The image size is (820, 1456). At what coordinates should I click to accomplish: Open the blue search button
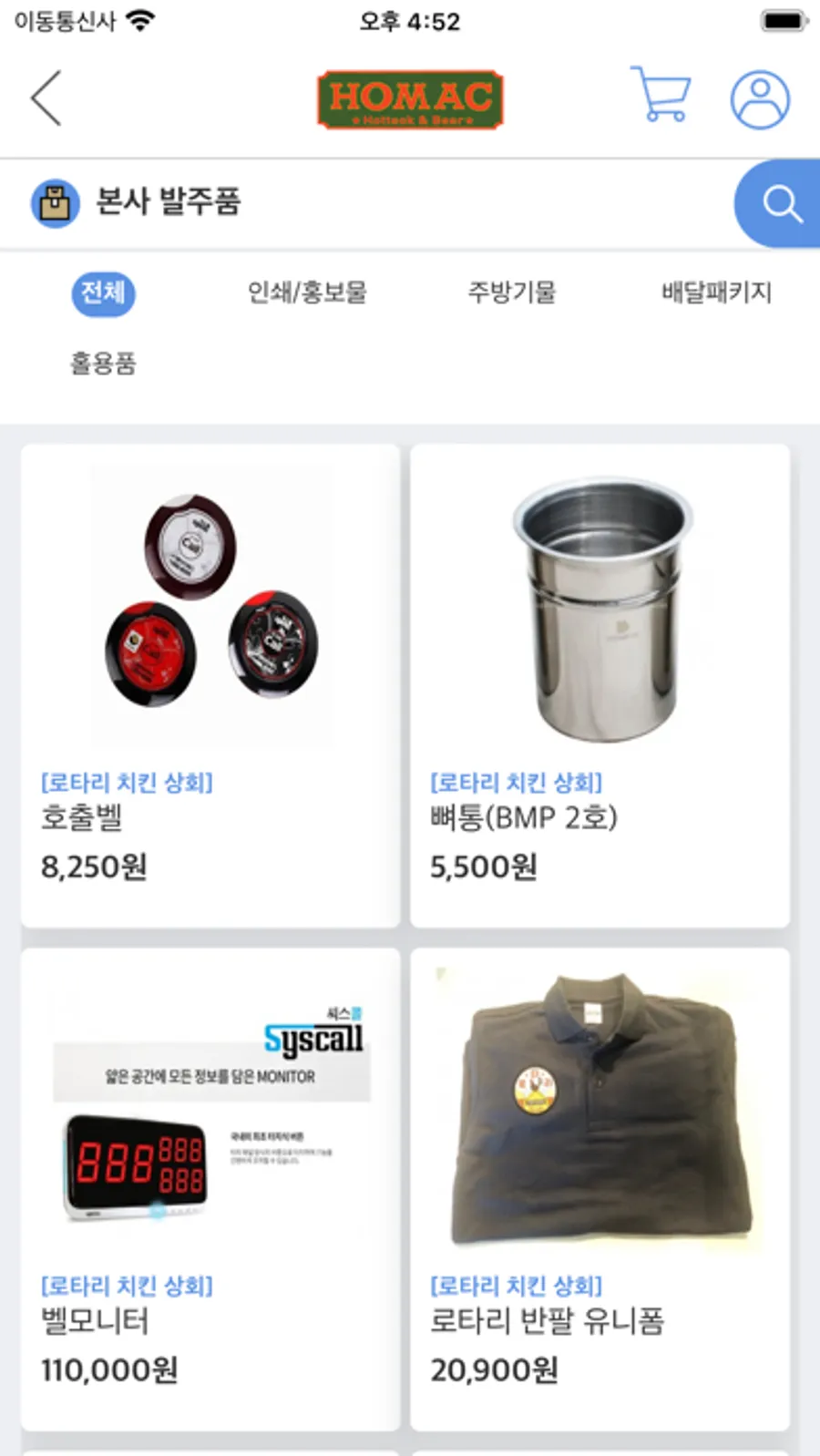click(780, 203)
